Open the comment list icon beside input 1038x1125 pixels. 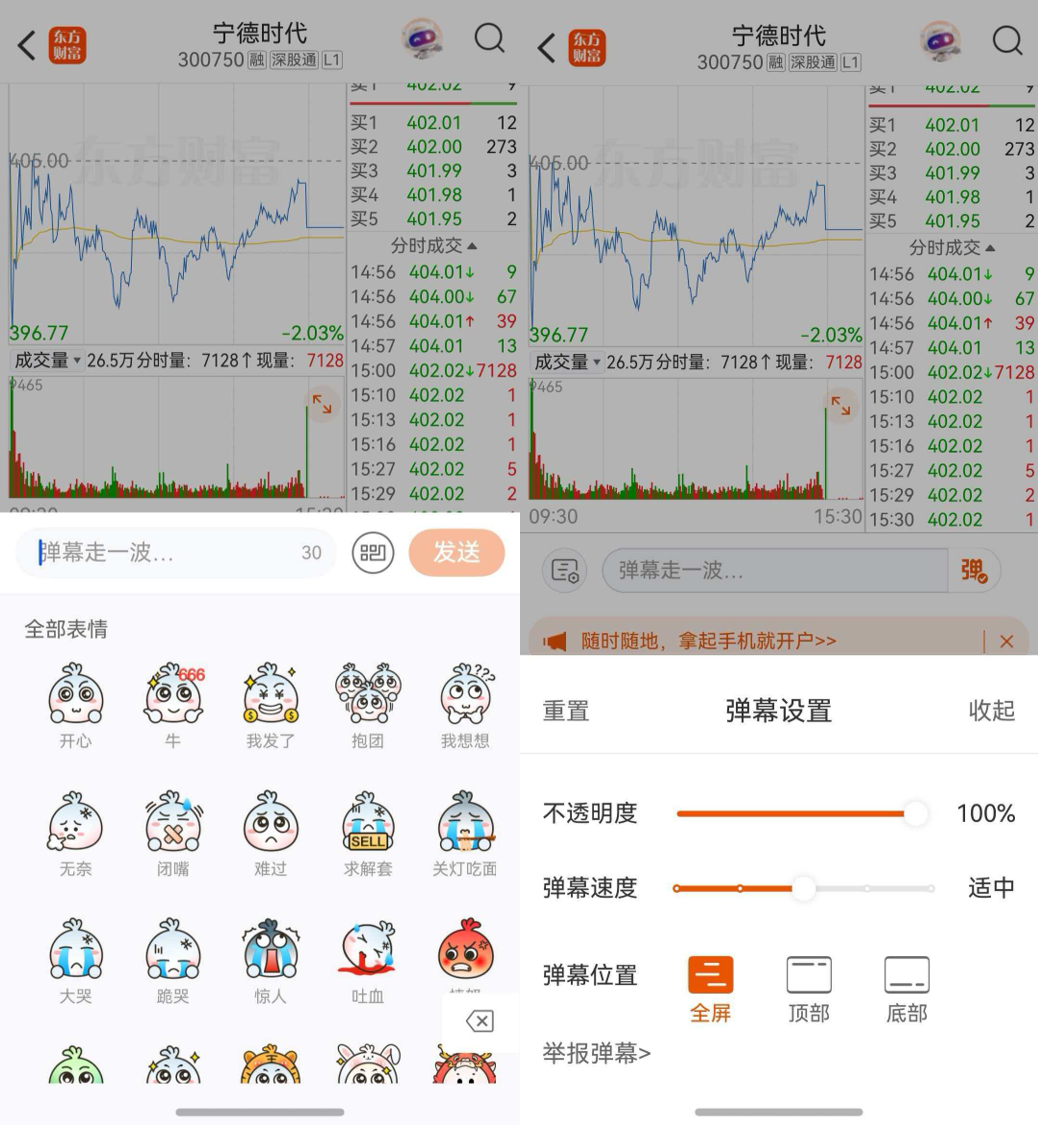coord(564,568)
